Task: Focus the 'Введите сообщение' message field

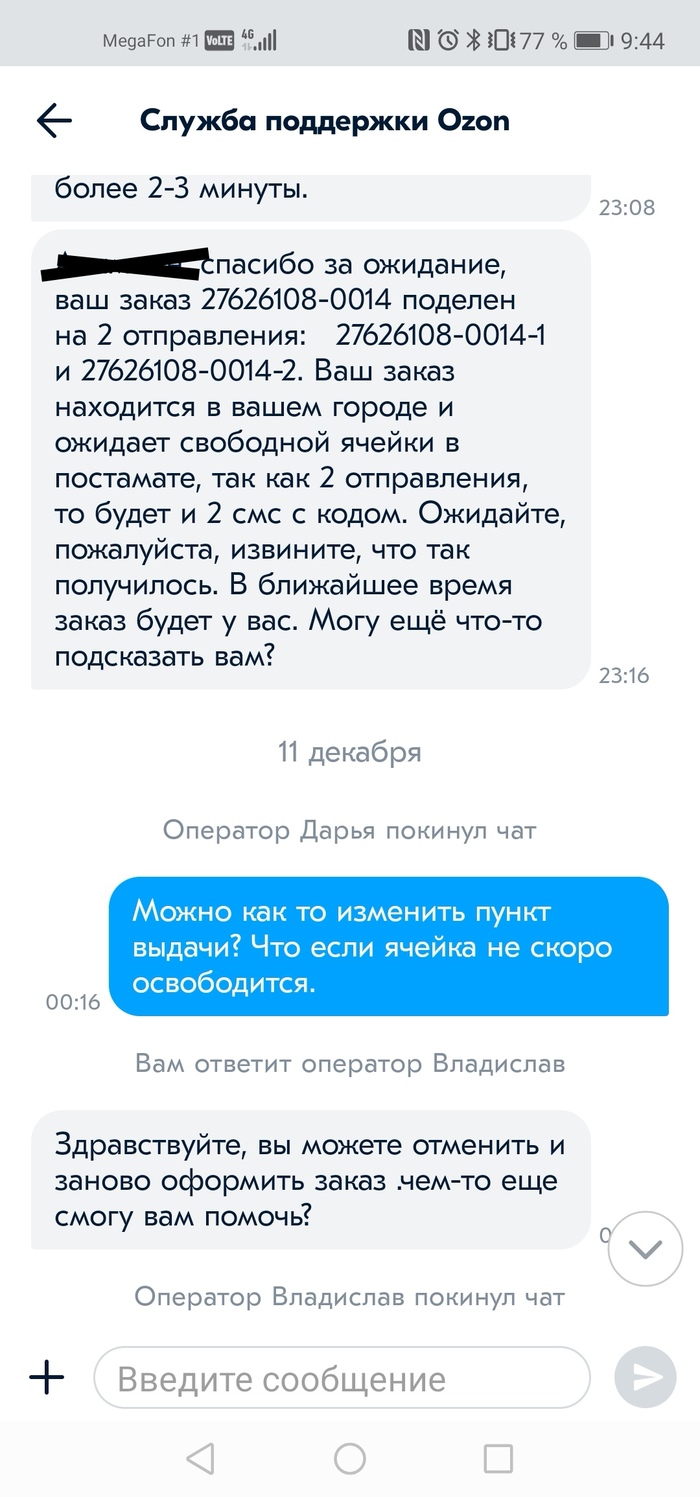Action: click(x=340, y=1379)
